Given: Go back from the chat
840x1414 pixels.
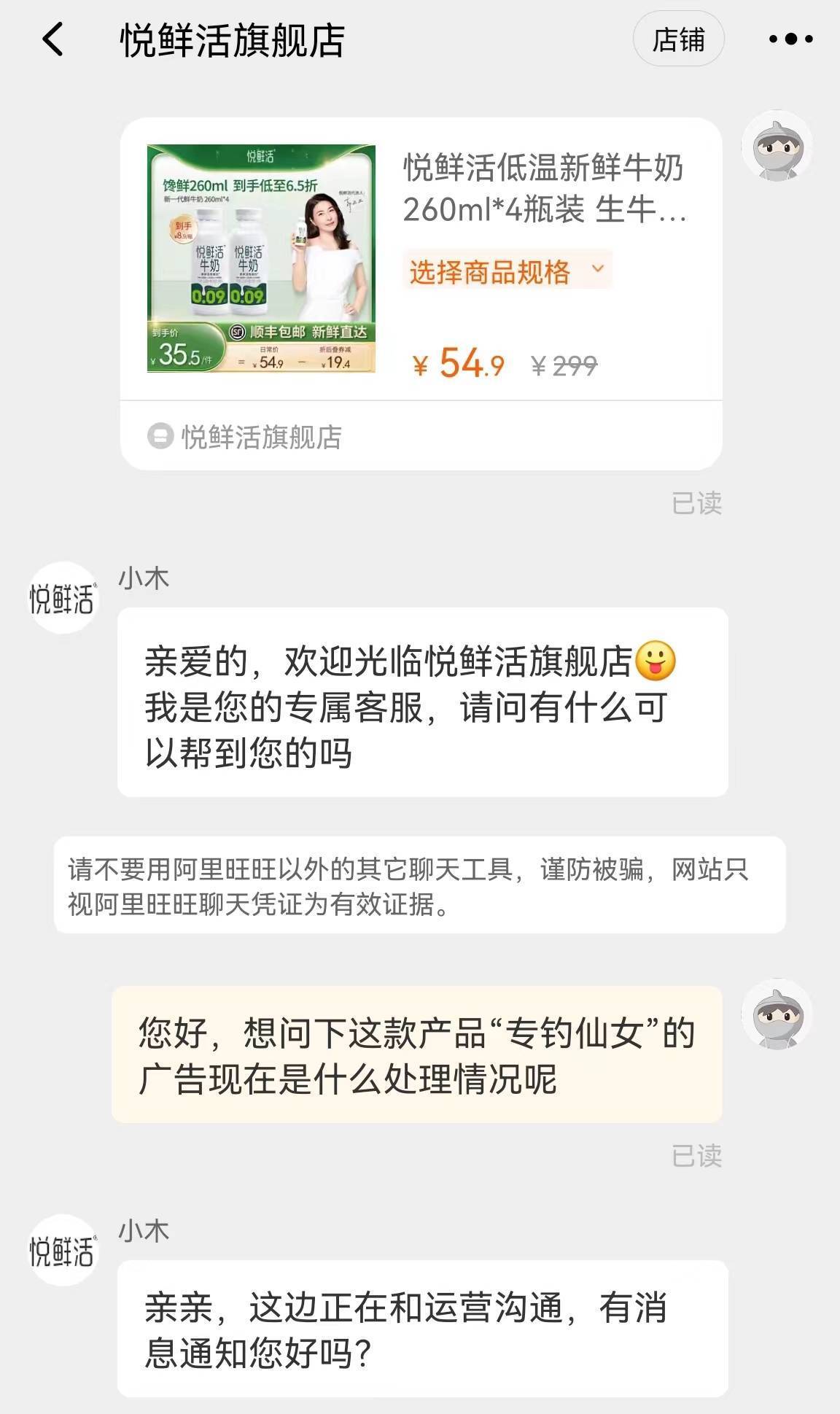Looking at the screenshot, I should click(52, 39).
